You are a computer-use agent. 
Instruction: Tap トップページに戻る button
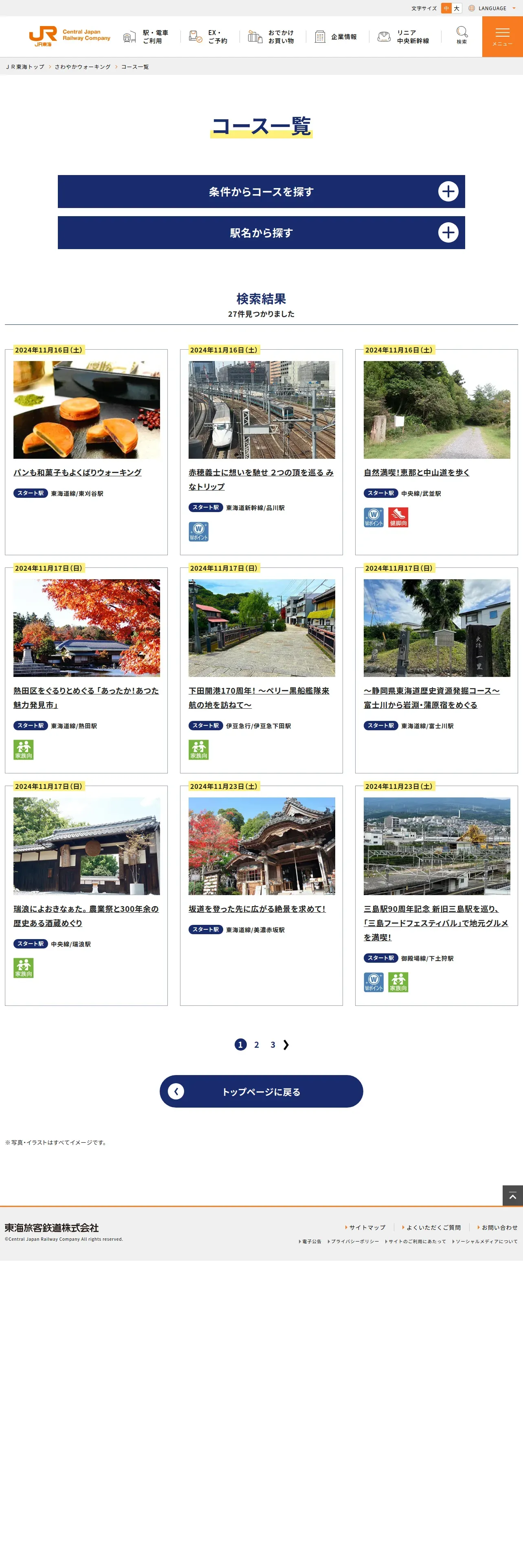pyautogui.click(x=261, y=1091)
